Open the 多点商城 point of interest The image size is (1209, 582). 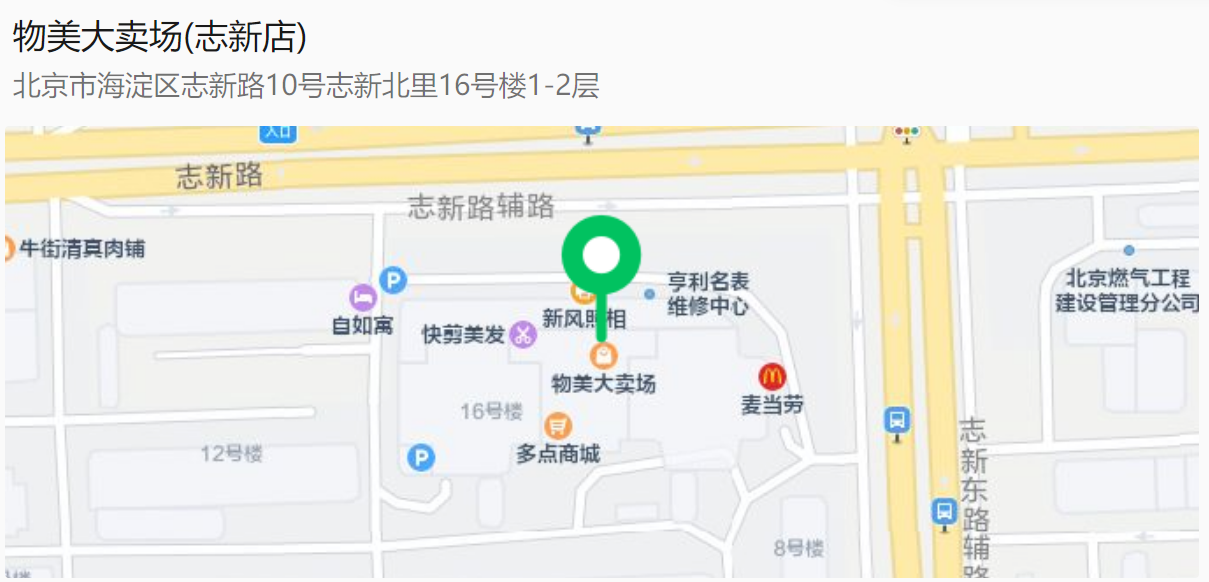558,427
